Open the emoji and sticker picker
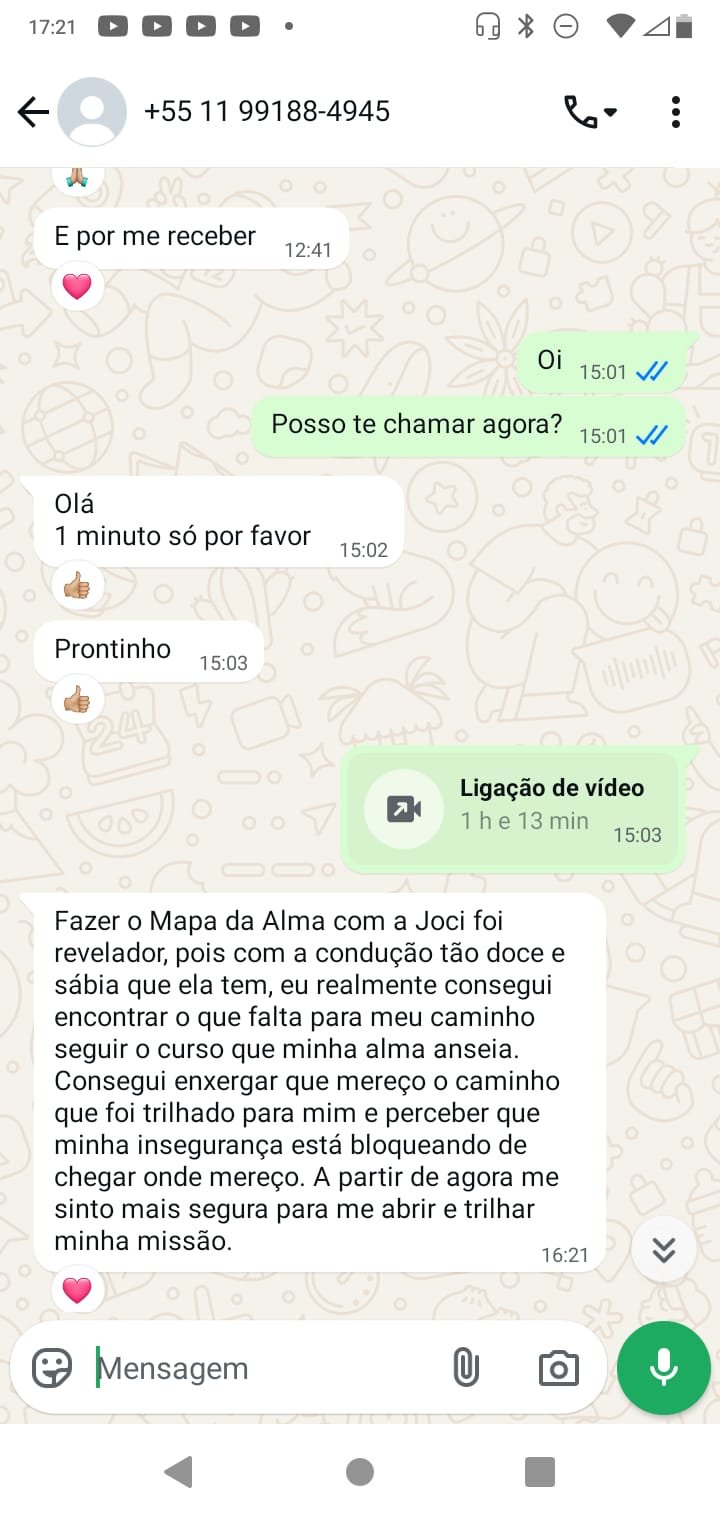This screenshot has height=1520, width=720. [52, 1367]
